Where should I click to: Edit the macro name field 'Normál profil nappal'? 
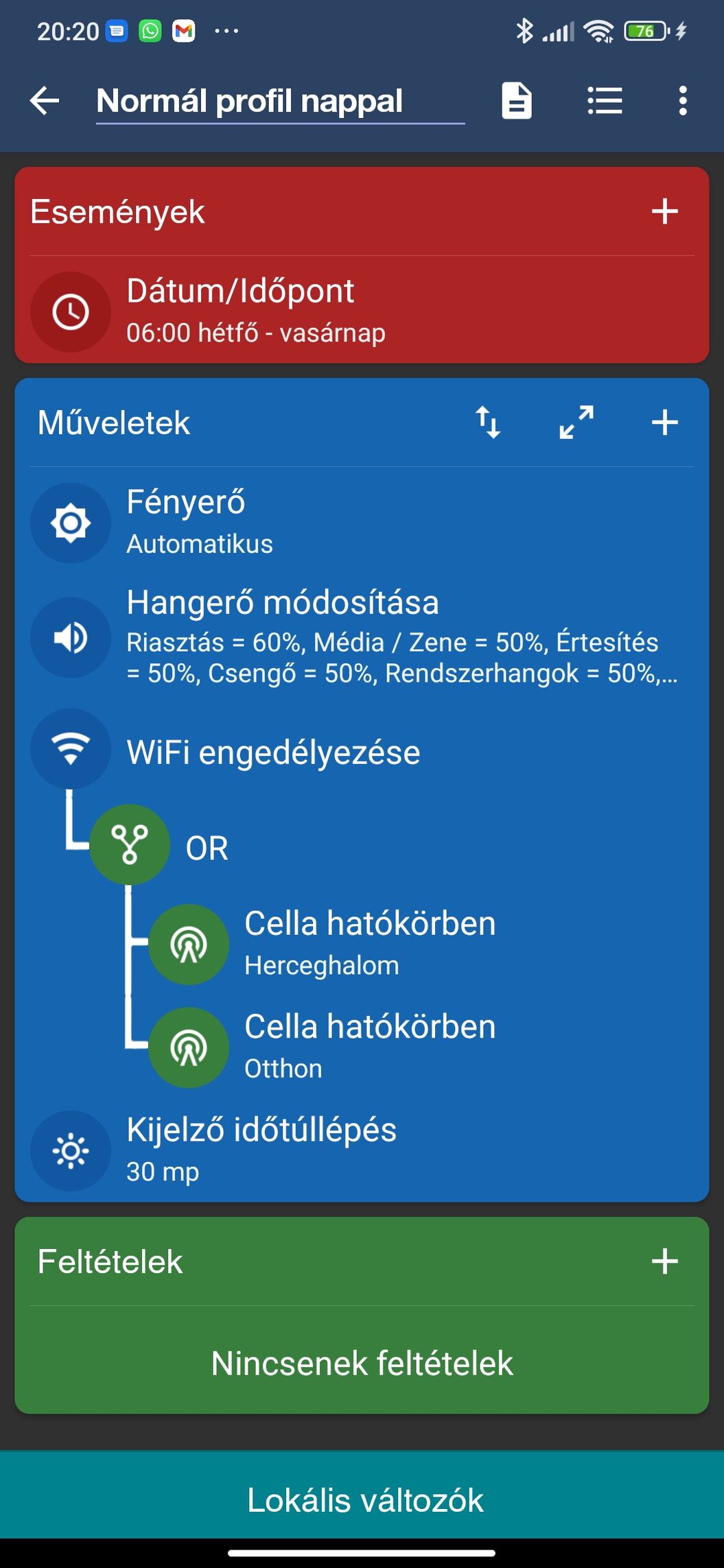(279, 102)
